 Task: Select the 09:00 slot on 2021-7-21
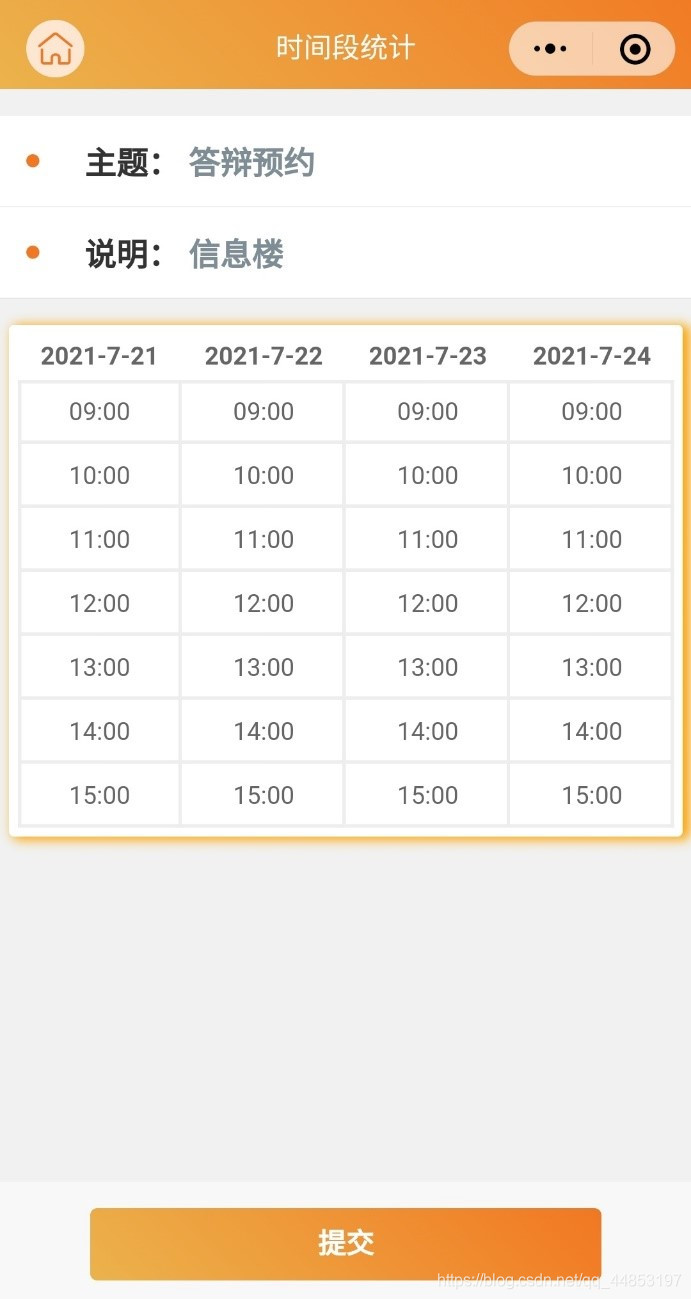coord(100,411)
